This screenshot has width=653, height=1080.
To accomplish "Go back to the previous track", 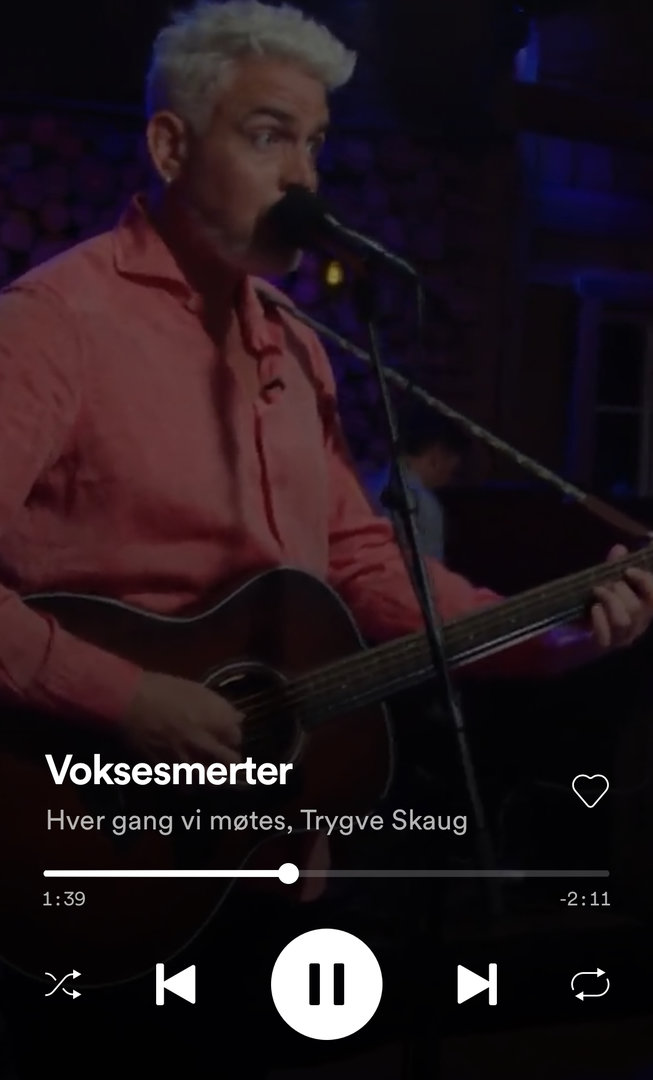I will point(176,984).
